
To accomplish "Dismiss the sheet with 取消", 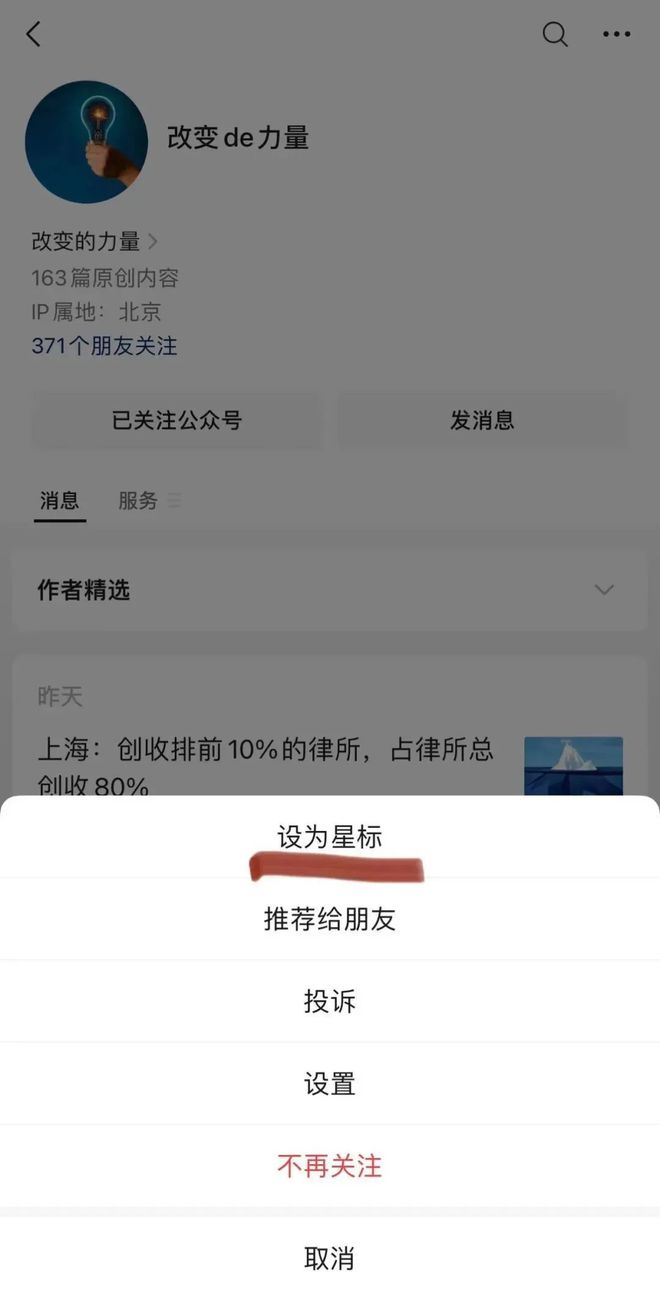I will 330,1258.
